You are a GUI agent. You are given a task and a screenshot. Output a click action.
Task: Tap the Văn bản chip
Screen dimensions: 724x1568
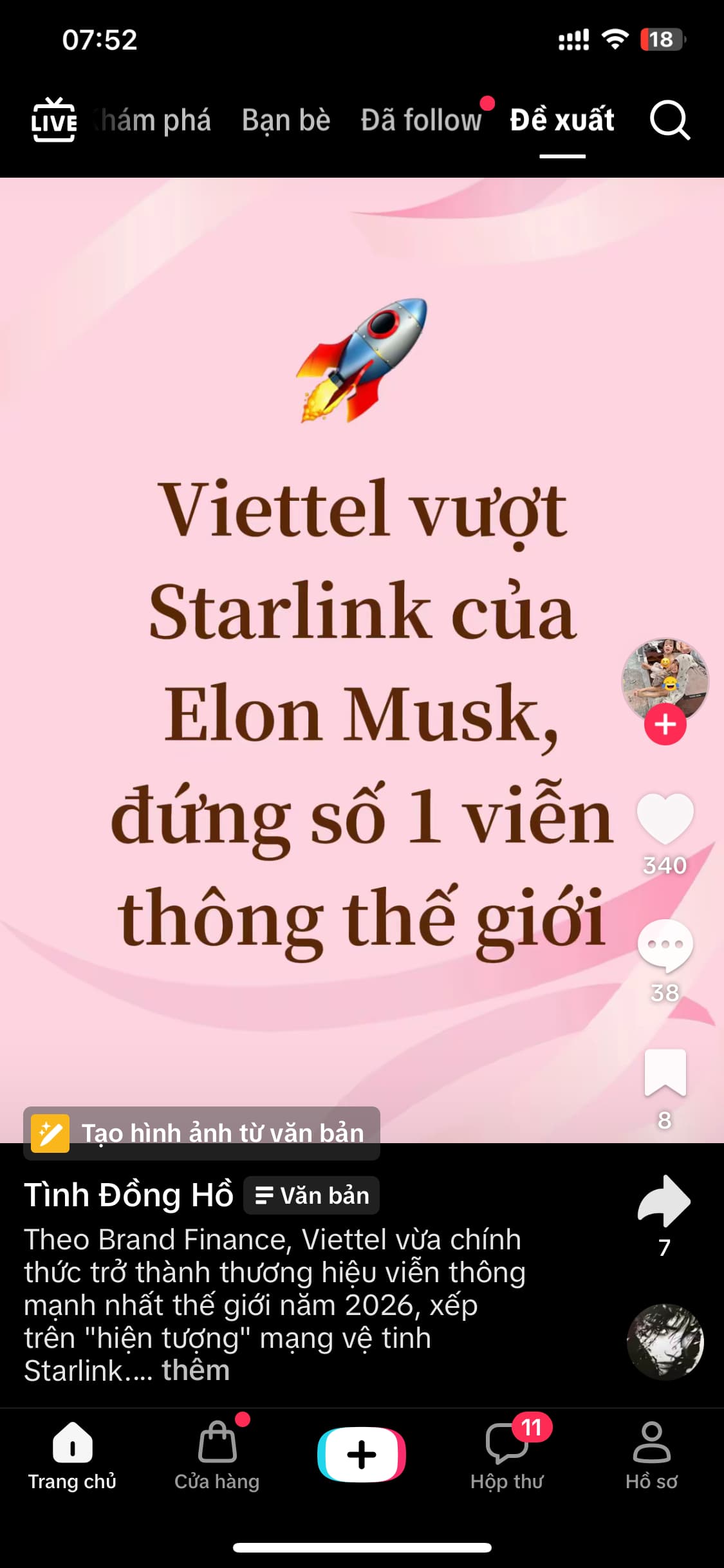pos(311,1195)
